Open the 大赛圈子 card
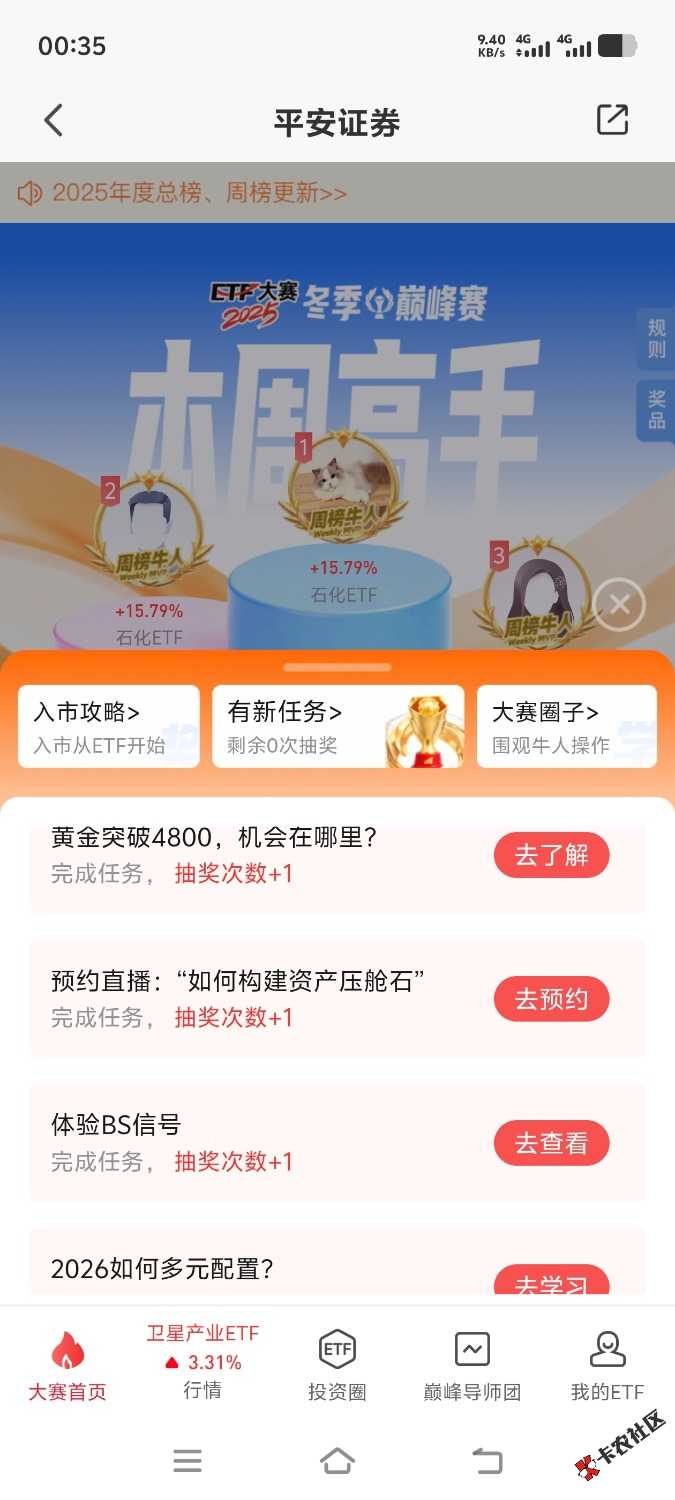675x1500 pixels. pos(566,726)
